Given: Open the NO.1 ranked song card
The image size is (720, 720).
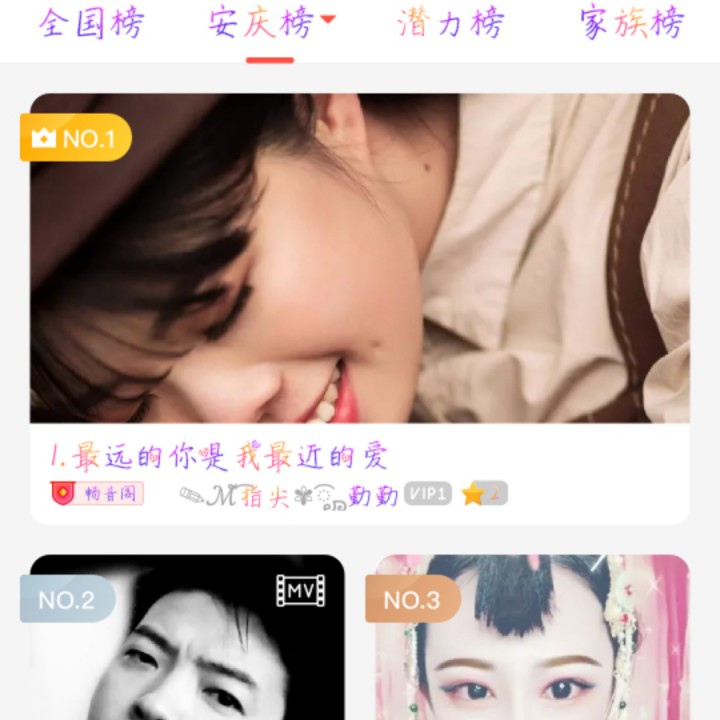Looking at the screenshot, I should [360, 258].
